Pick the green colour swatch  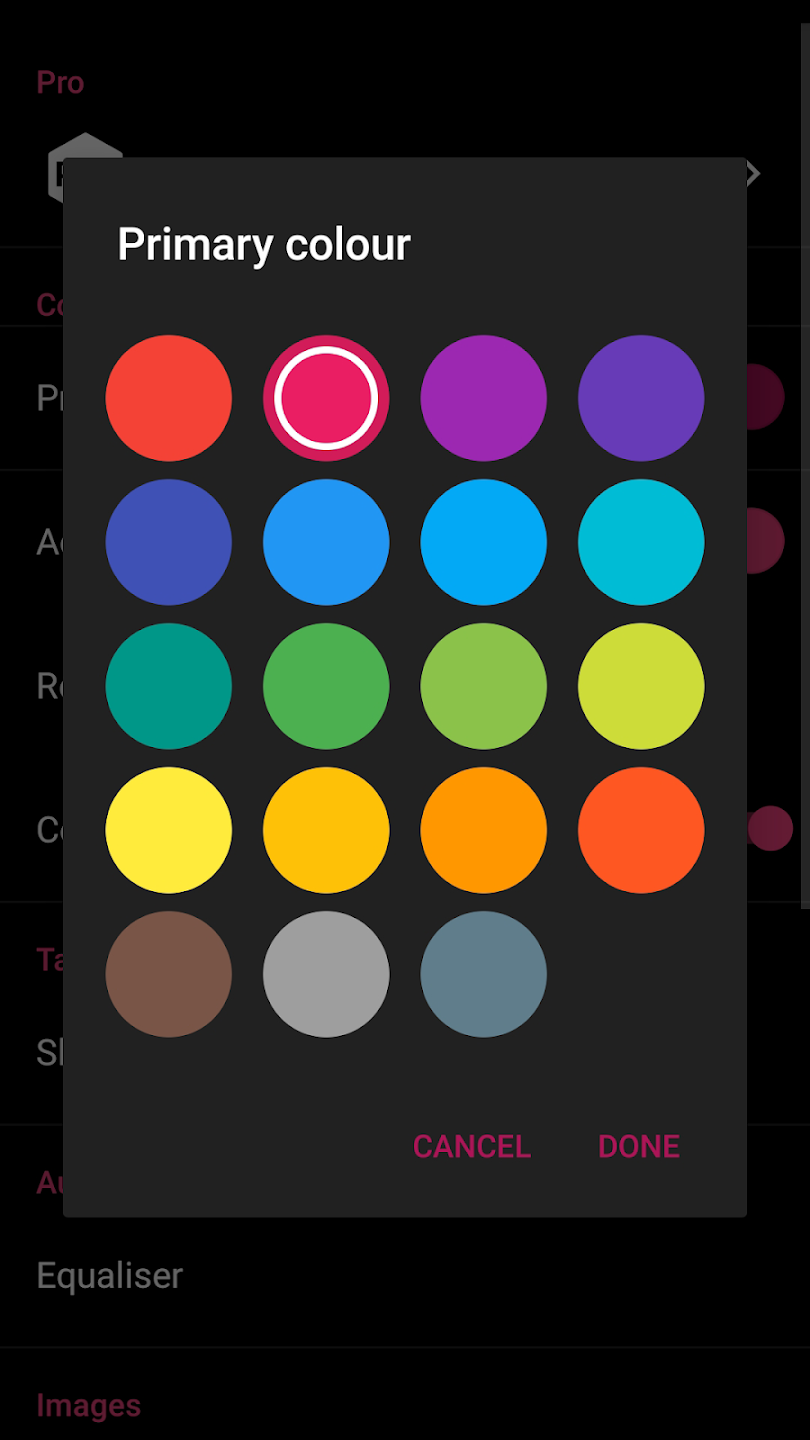click(326, 686)
